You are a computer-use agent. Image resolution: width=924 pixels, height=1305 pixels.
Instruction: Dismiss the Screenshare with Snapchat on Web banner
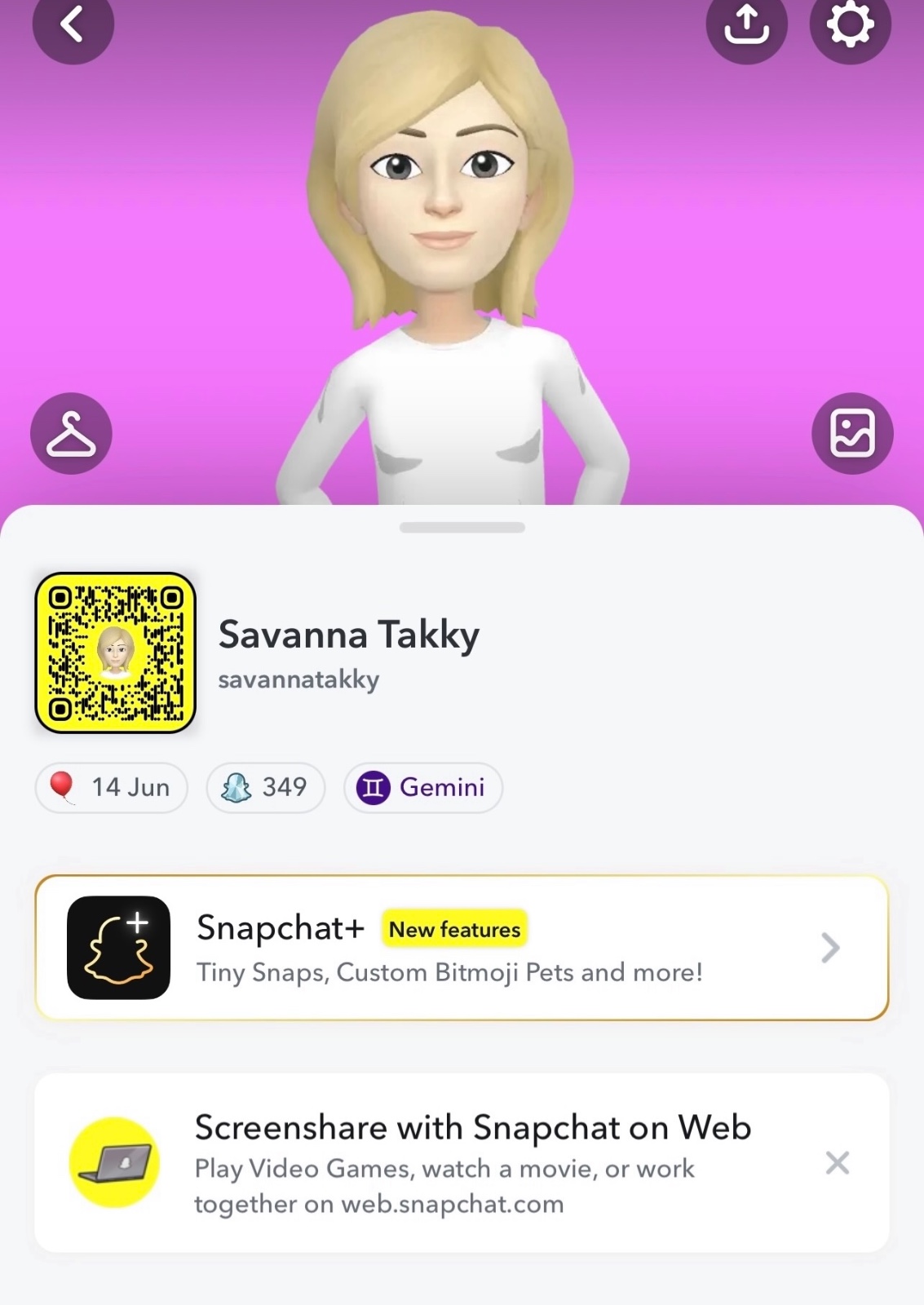[837, 1162]
